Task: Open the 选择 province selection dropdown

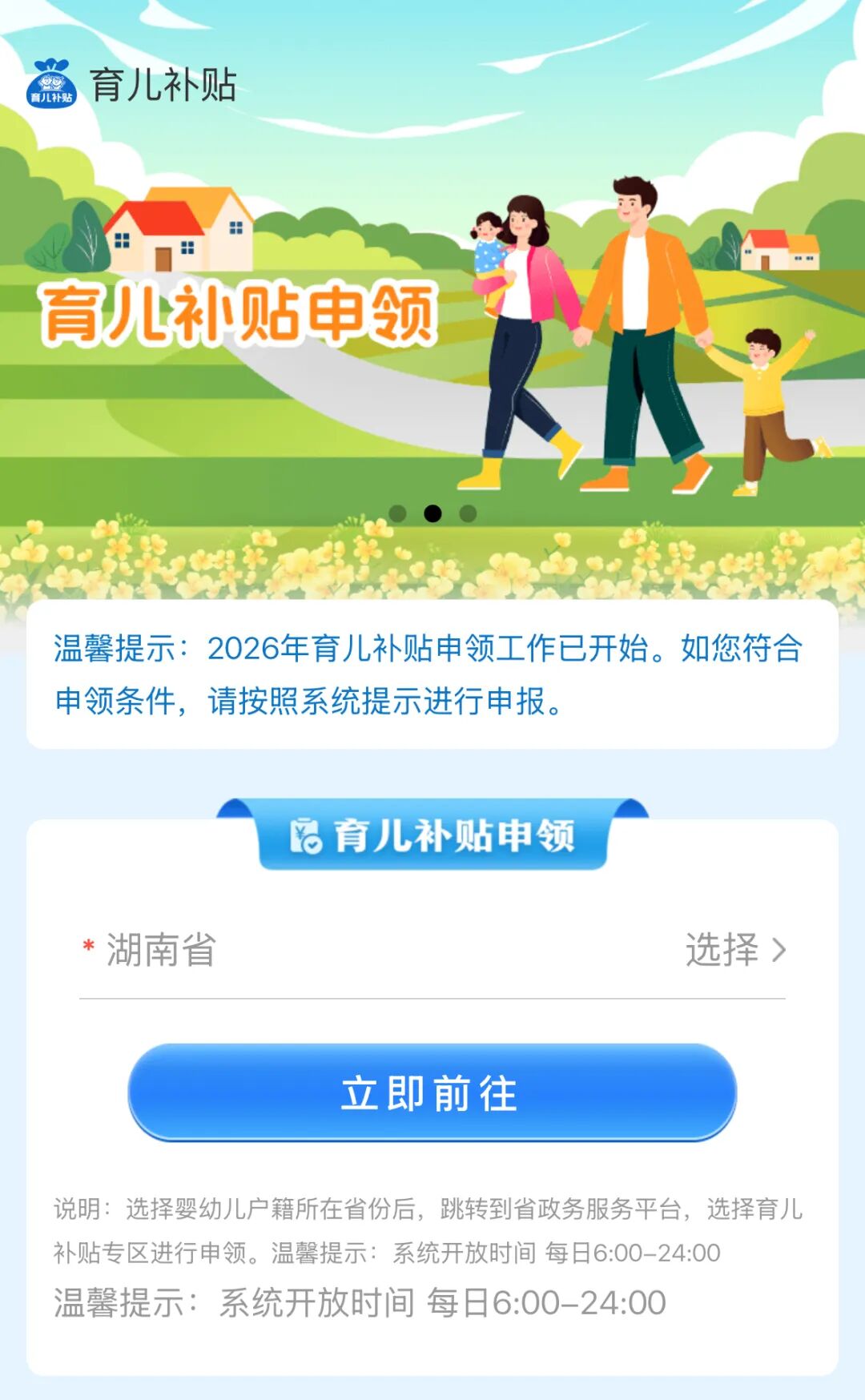Action: pyautogui.click(x=721, y=947)
